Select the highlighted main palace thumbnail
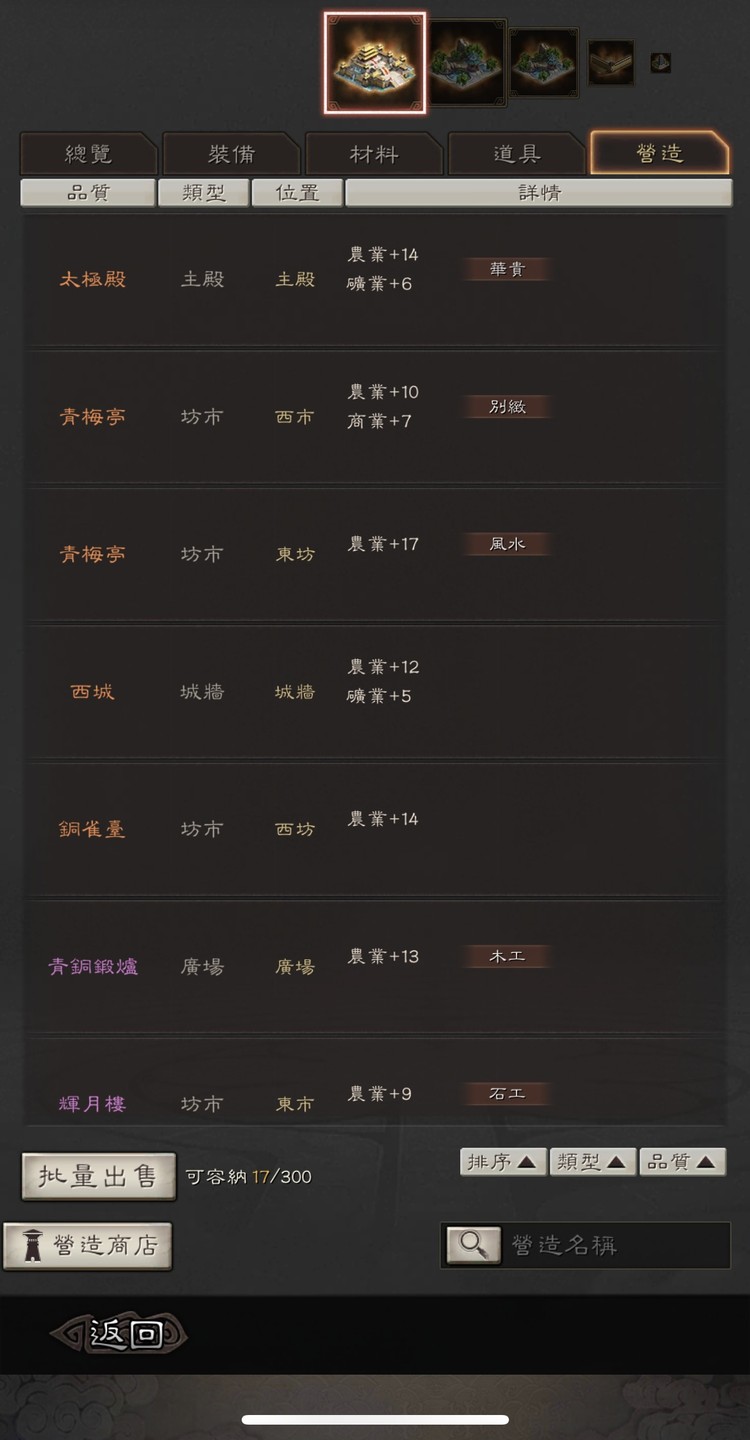 [374, 60]
